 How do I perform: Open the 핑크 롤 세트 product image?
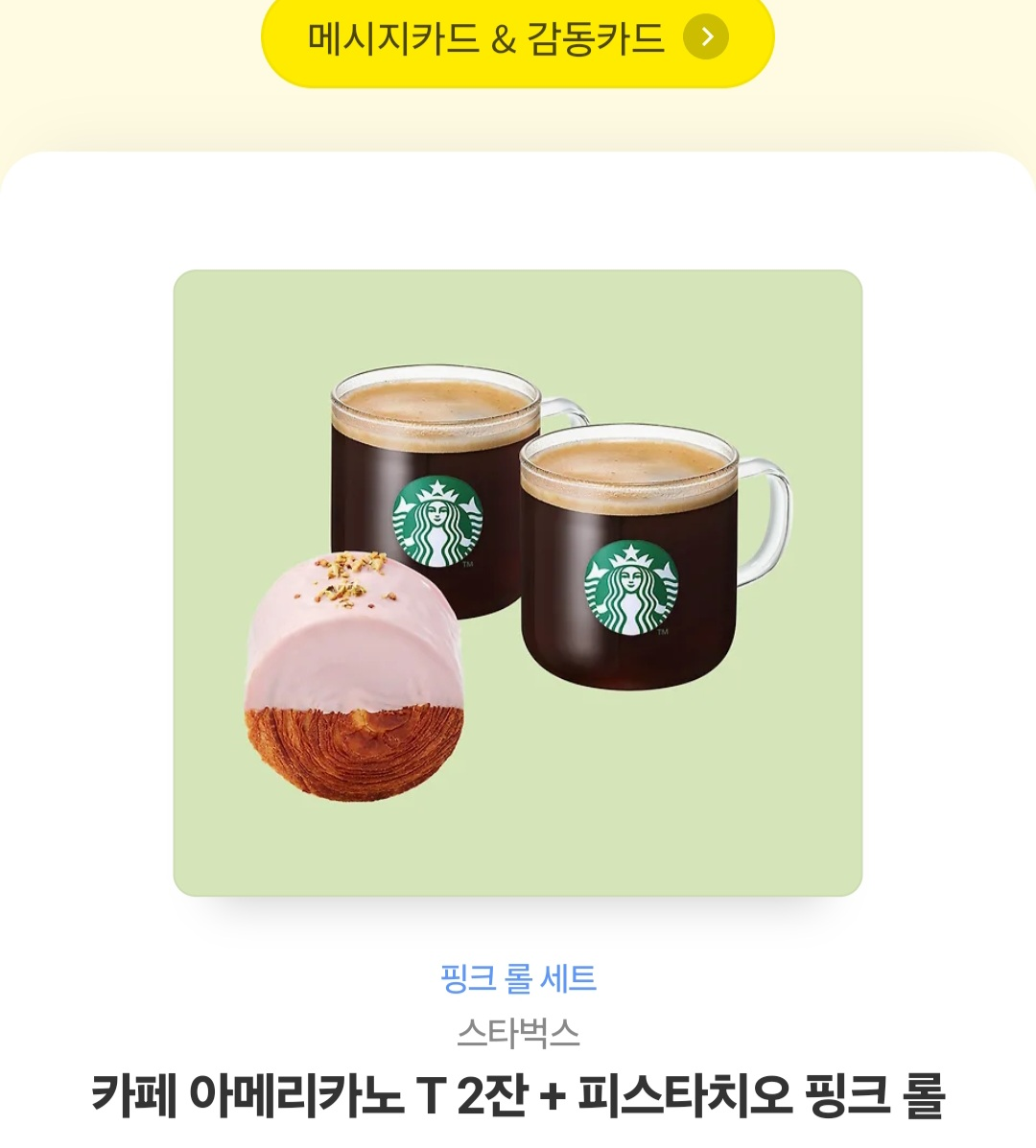tap(517, 583)
